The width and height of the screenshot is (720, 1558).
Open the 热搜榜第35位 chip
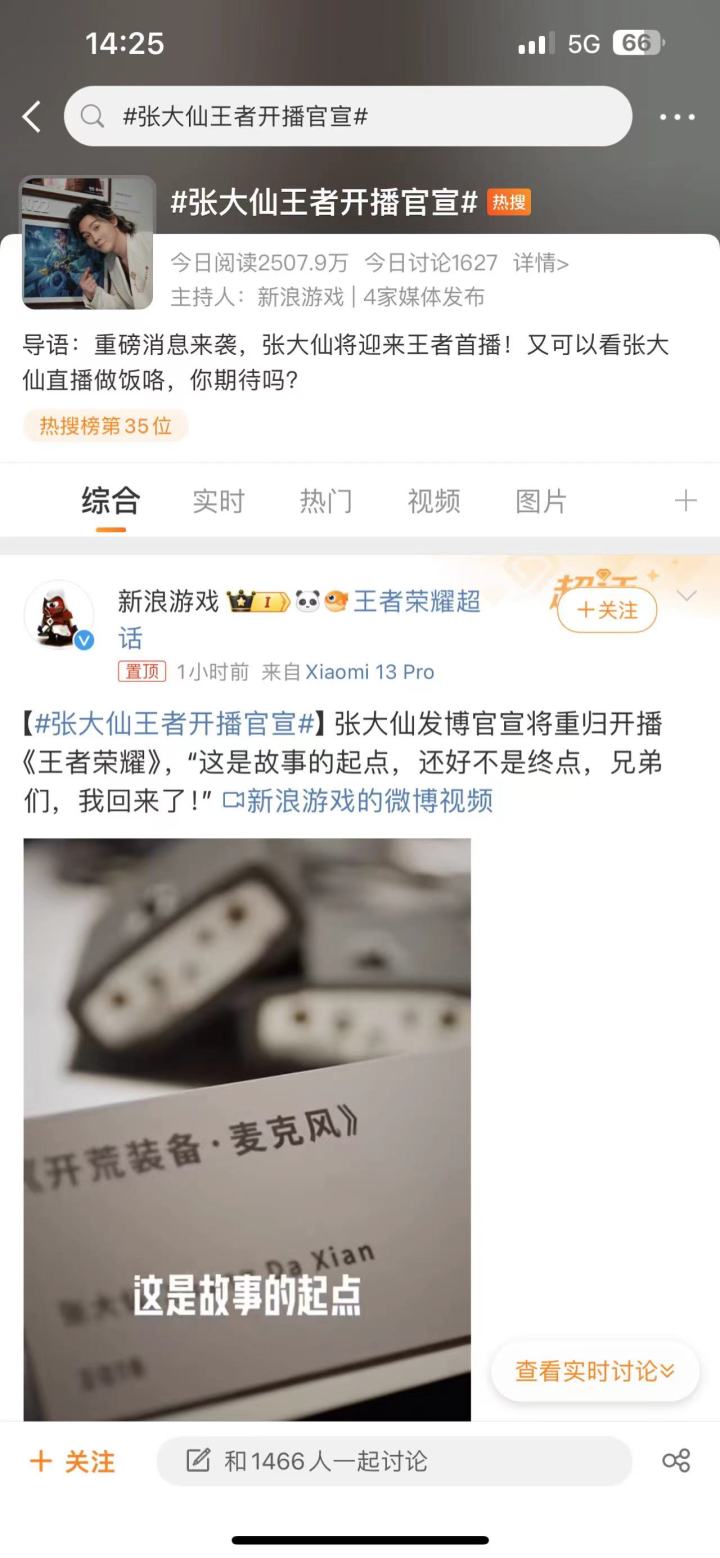click(105, 426)
